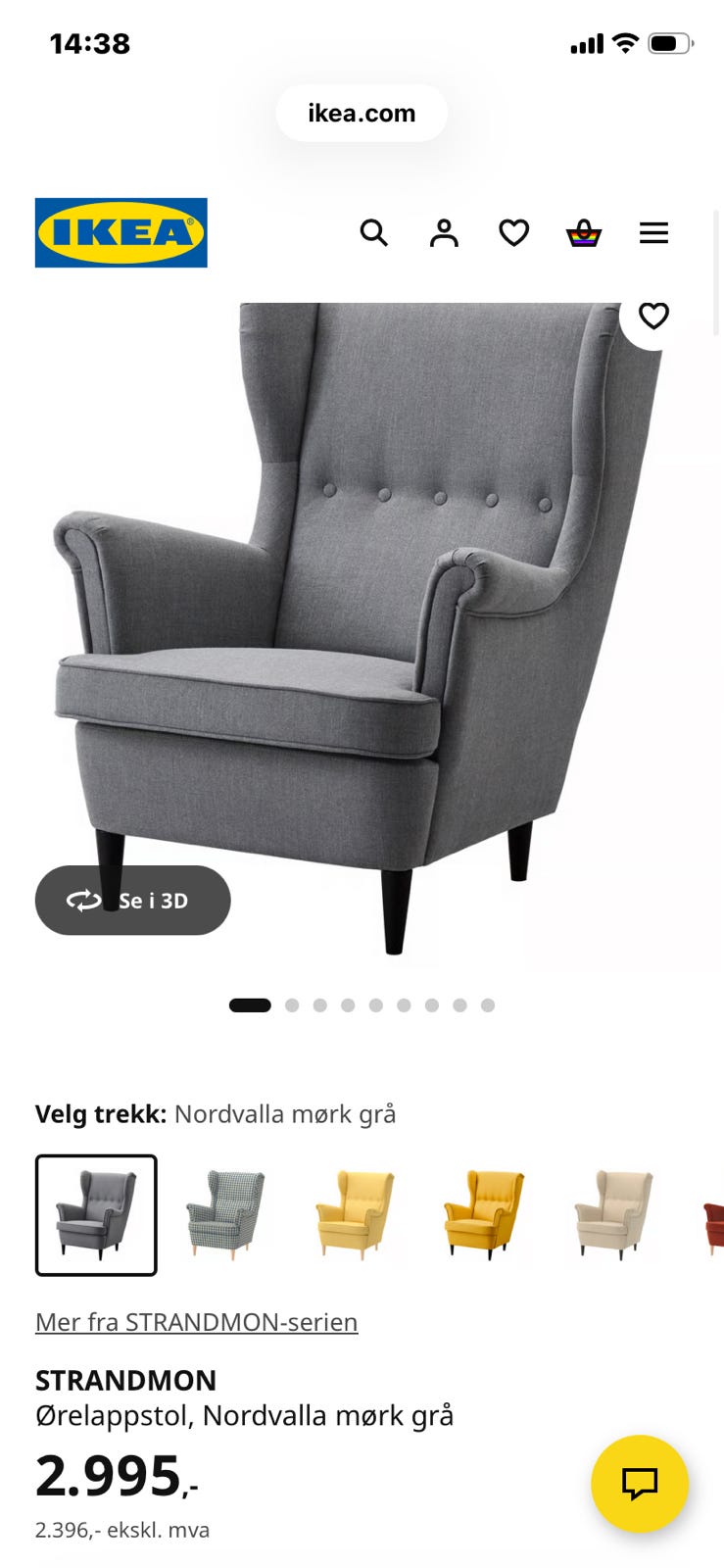Viewport: 724px width, 1568px height.
Task: Click the IKEA logo
Action: [121, 232]
